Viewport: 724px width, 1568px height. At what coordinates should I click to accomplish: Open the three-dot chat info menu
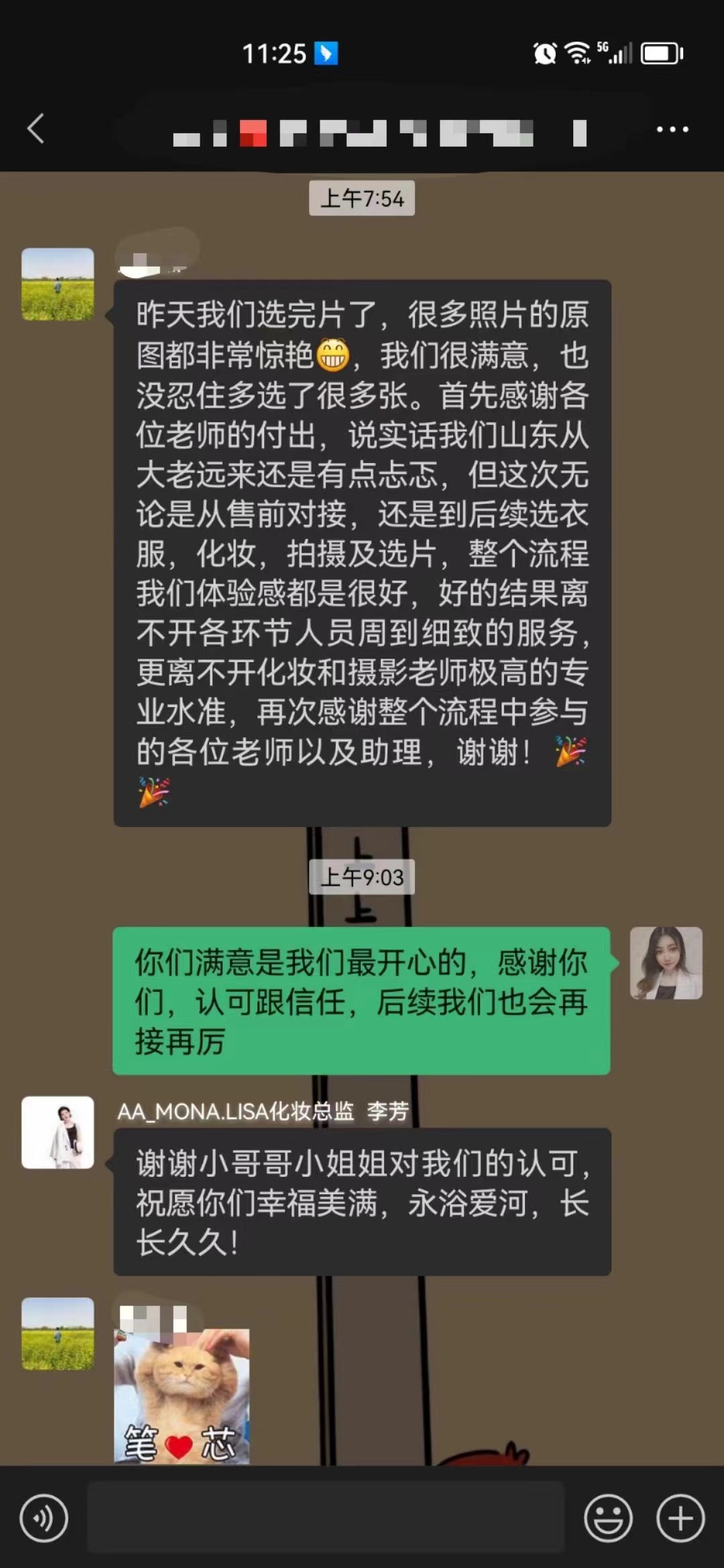(x=672, y=129)
